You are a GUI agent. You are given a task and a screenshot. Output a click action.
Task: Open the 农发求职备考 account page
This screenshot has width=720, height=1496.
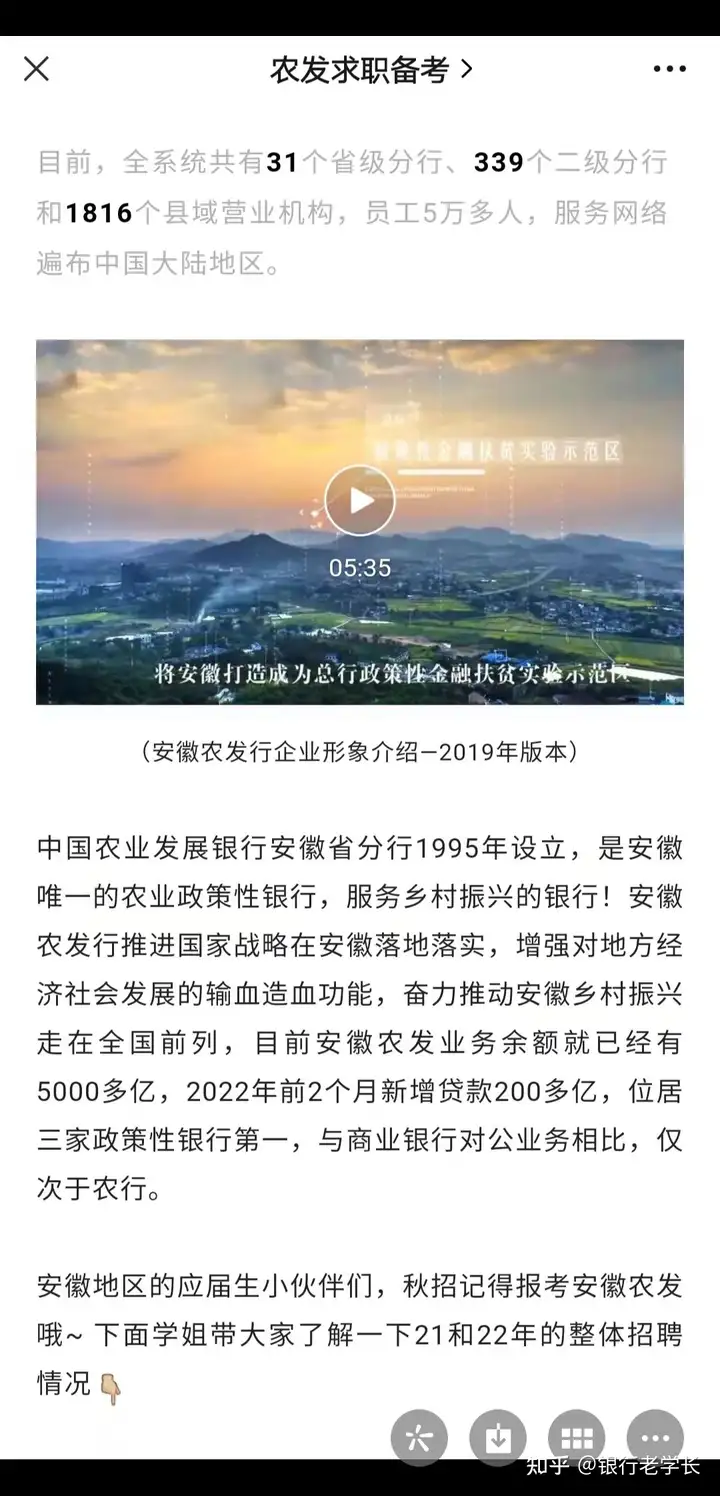click(370, 69)
